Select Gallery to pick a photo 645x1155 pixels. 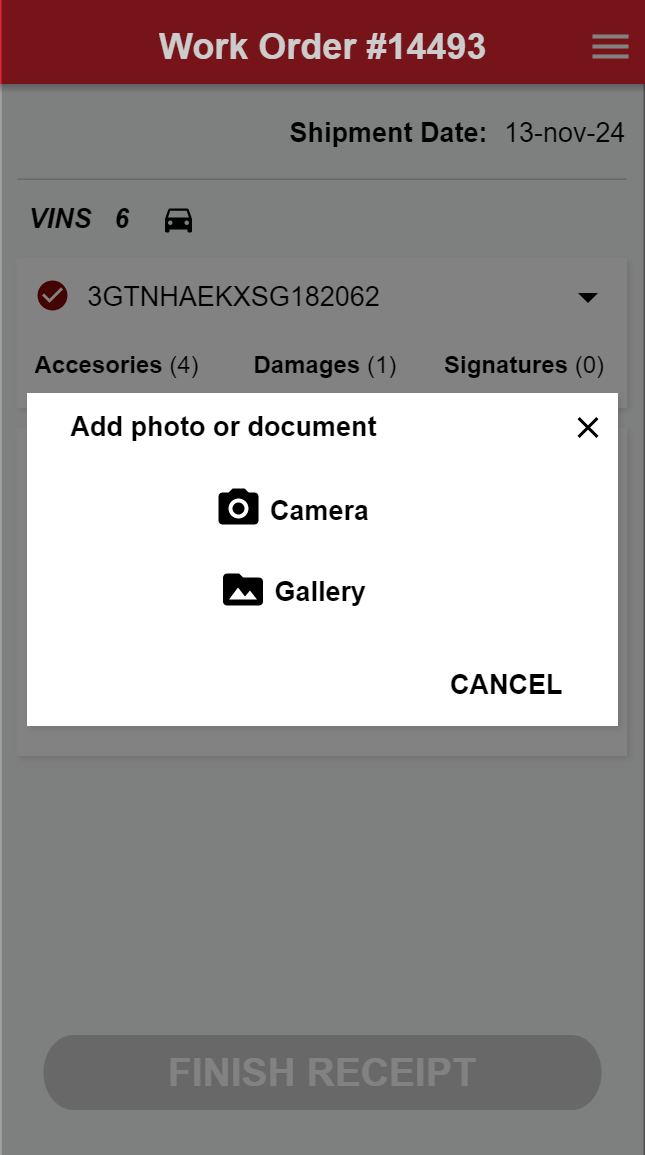[x=293, y=590]
